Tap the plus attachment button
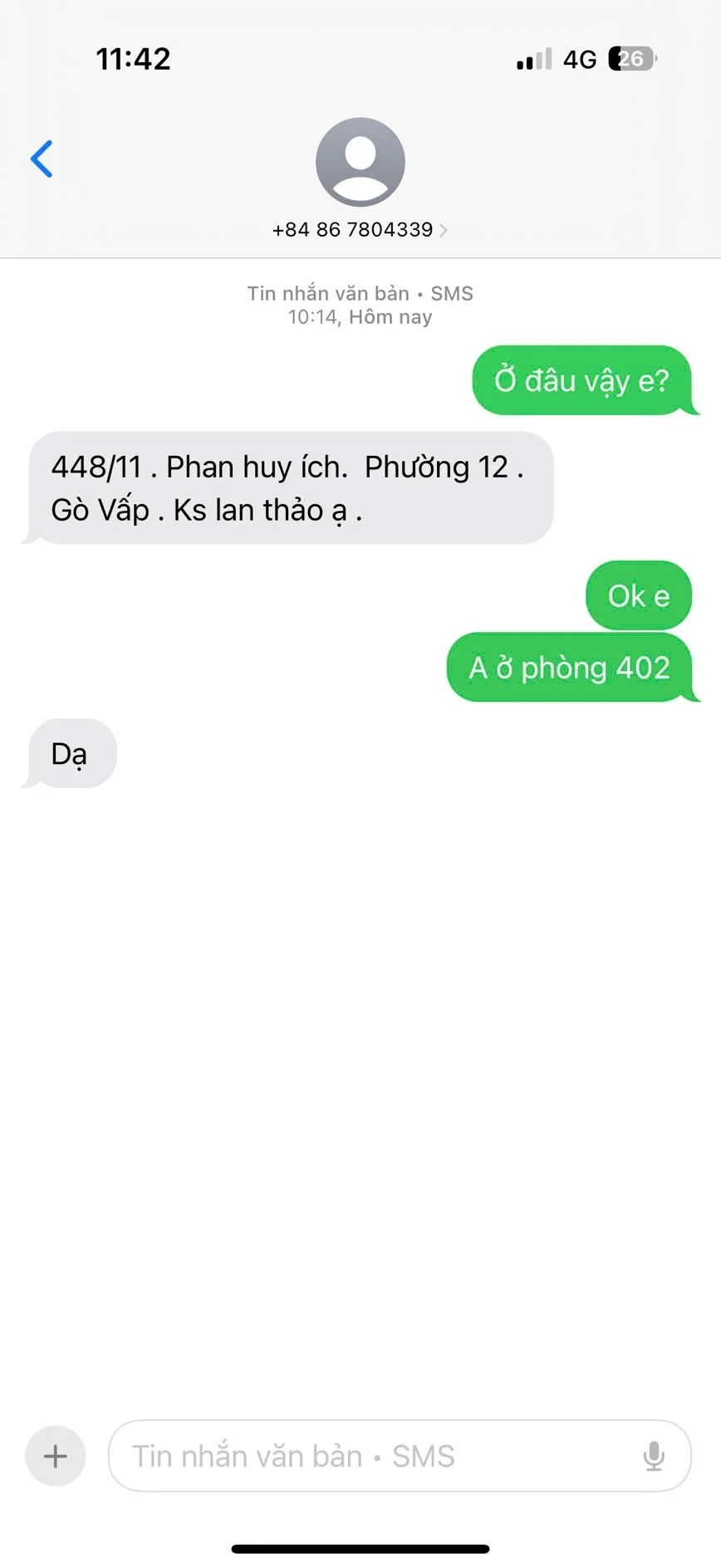Screen dimensions: 721x1568 56,1456
